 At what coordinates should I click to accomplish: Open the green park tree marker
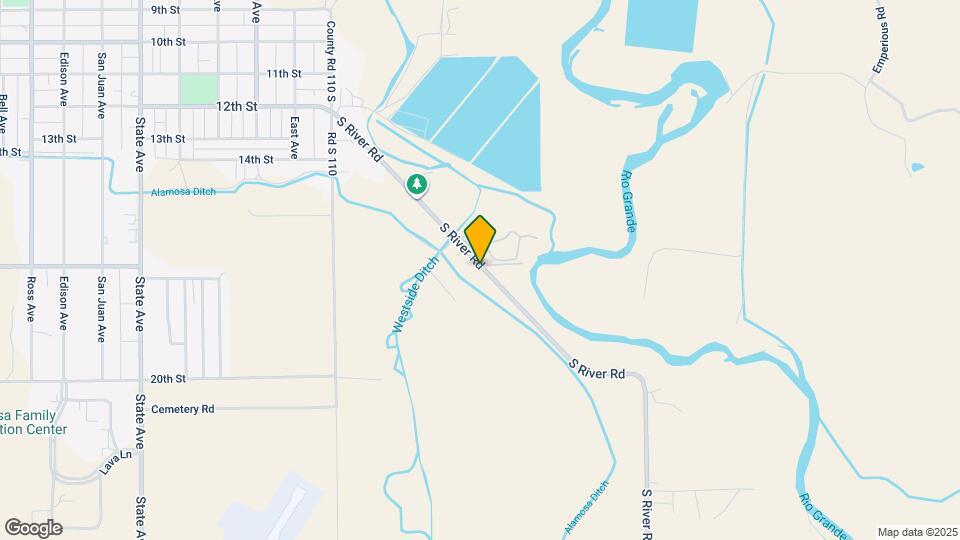click(417, 184)
